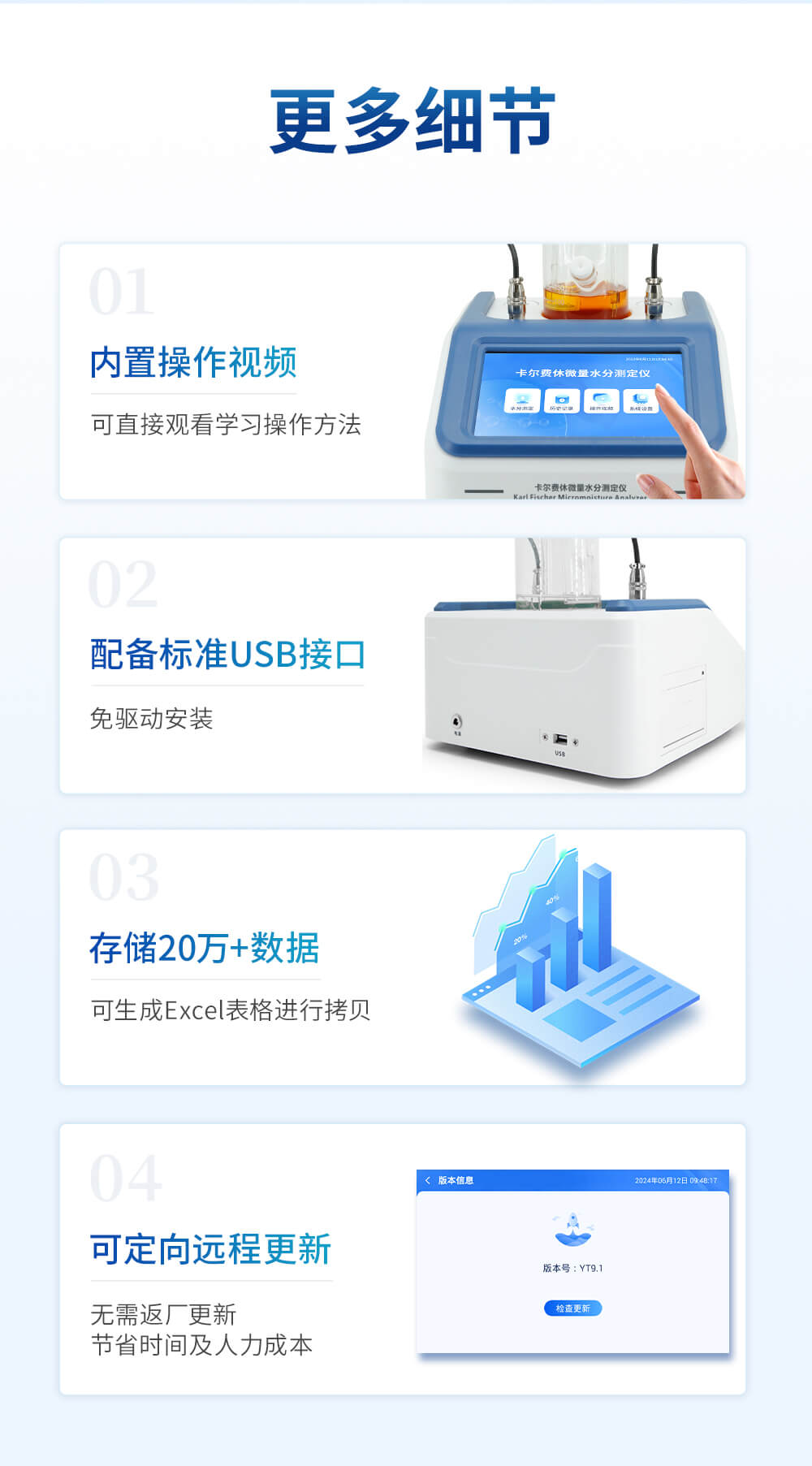Open 历史记录 from the device home screen
The image size is (812, 1466).
click(562, 402)
